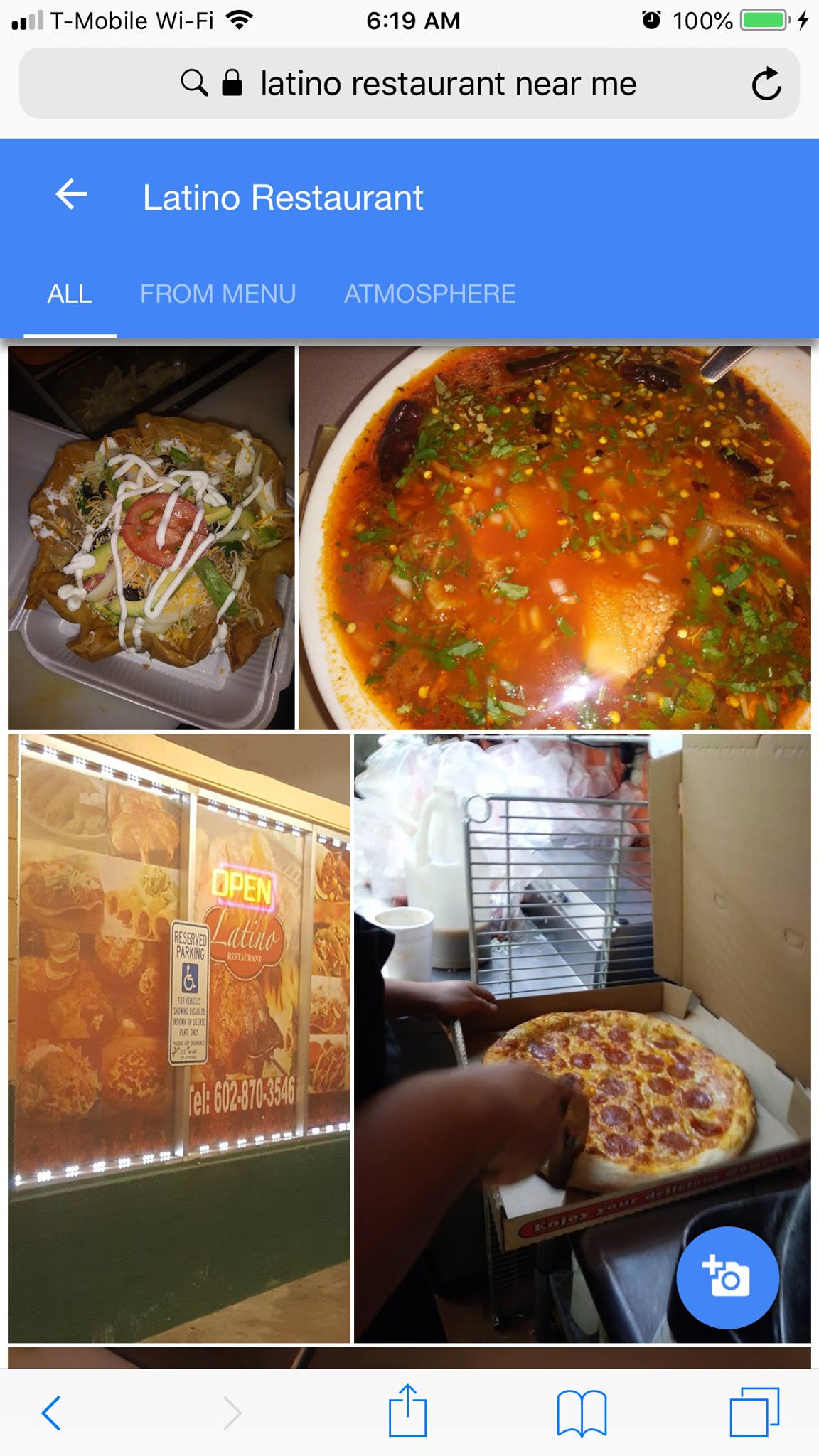Select the ALL photos tab

click(70, 294)
